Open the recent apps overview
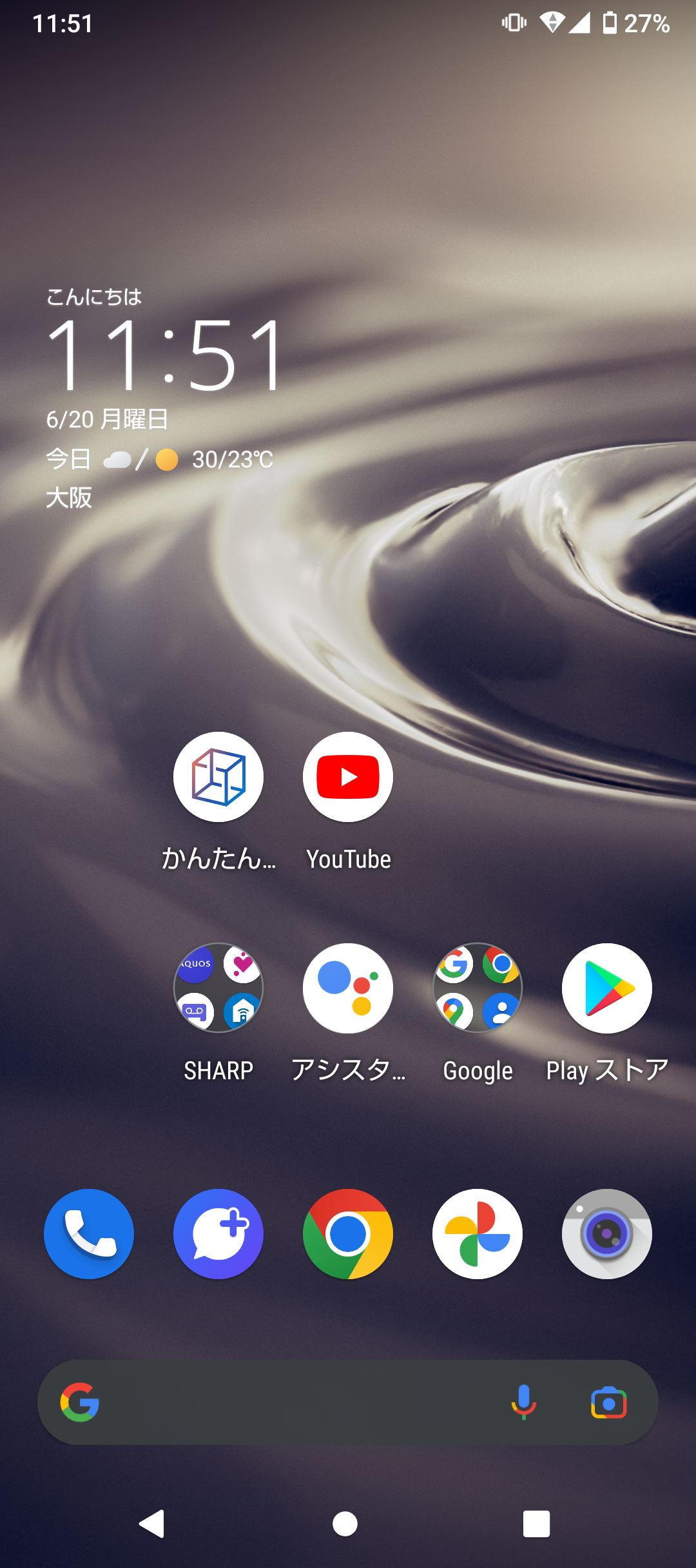Image resolution: width=696 pixels, height=1568 pixels. (x=536, y=1524)
